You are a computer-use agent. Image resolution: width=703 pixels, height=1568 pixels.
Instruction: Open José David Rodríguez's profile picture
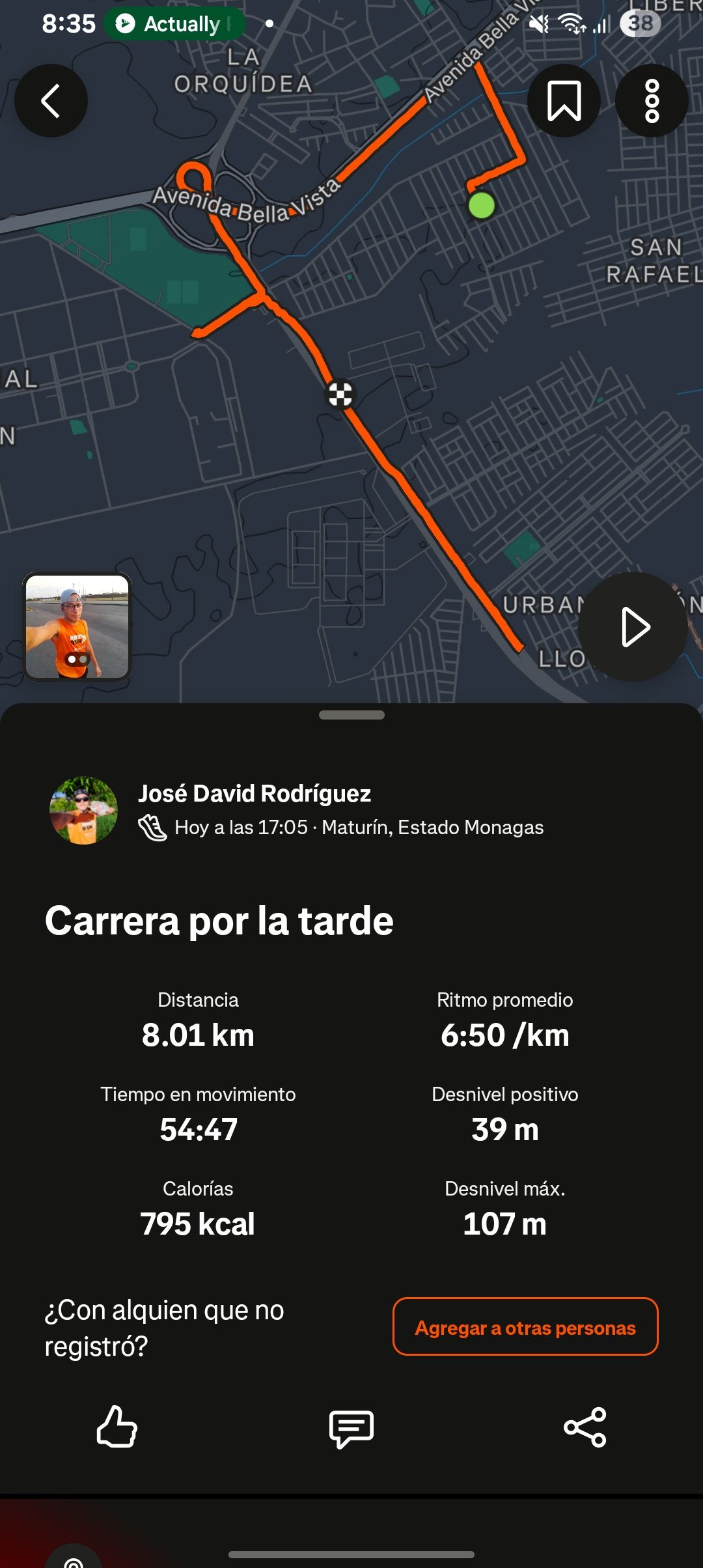(83, 810)
